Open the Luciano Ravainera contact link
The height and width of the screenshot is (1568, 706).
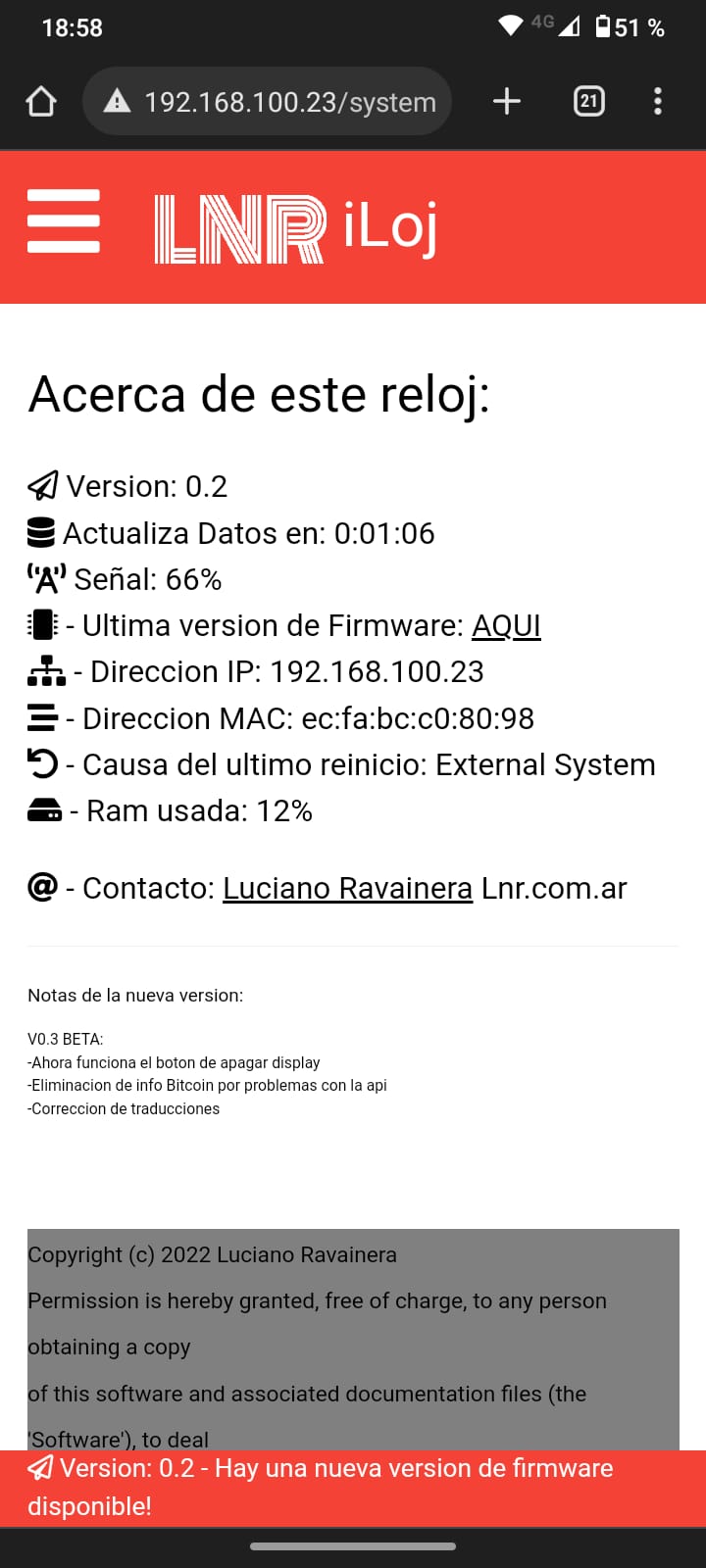click(348, 888)
